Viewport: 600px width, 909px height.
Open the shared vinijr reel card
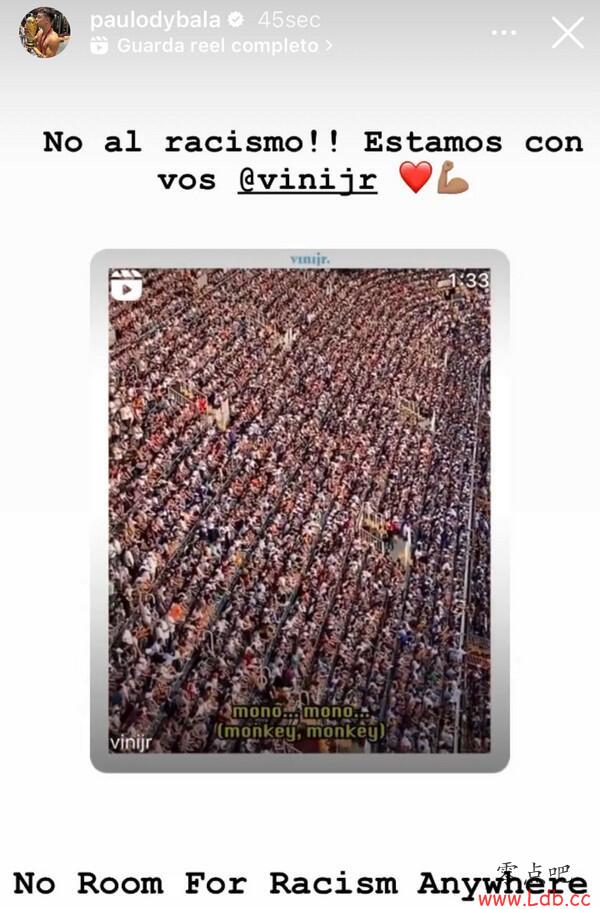[299, 510]
